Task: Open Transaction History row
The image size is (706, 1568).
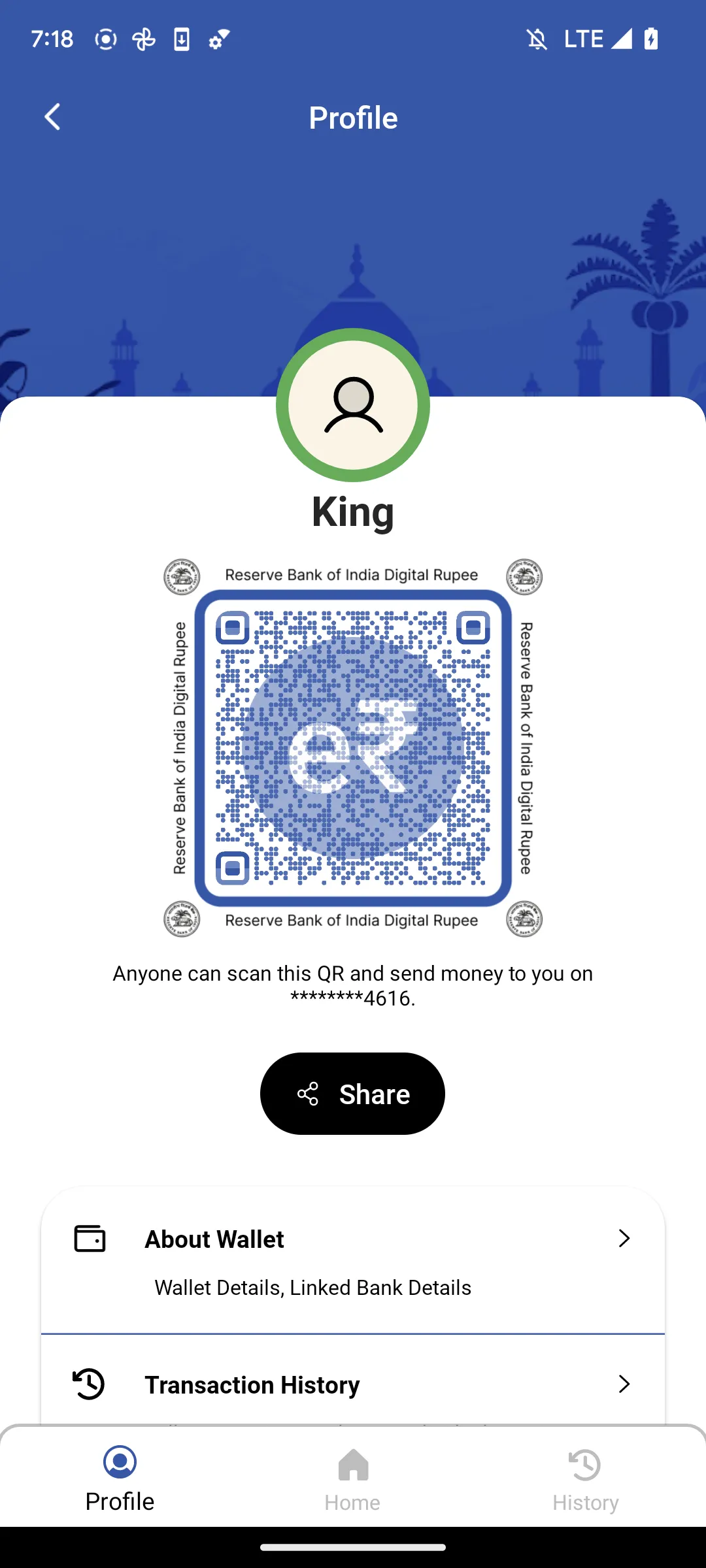Action: [353, 1384]
